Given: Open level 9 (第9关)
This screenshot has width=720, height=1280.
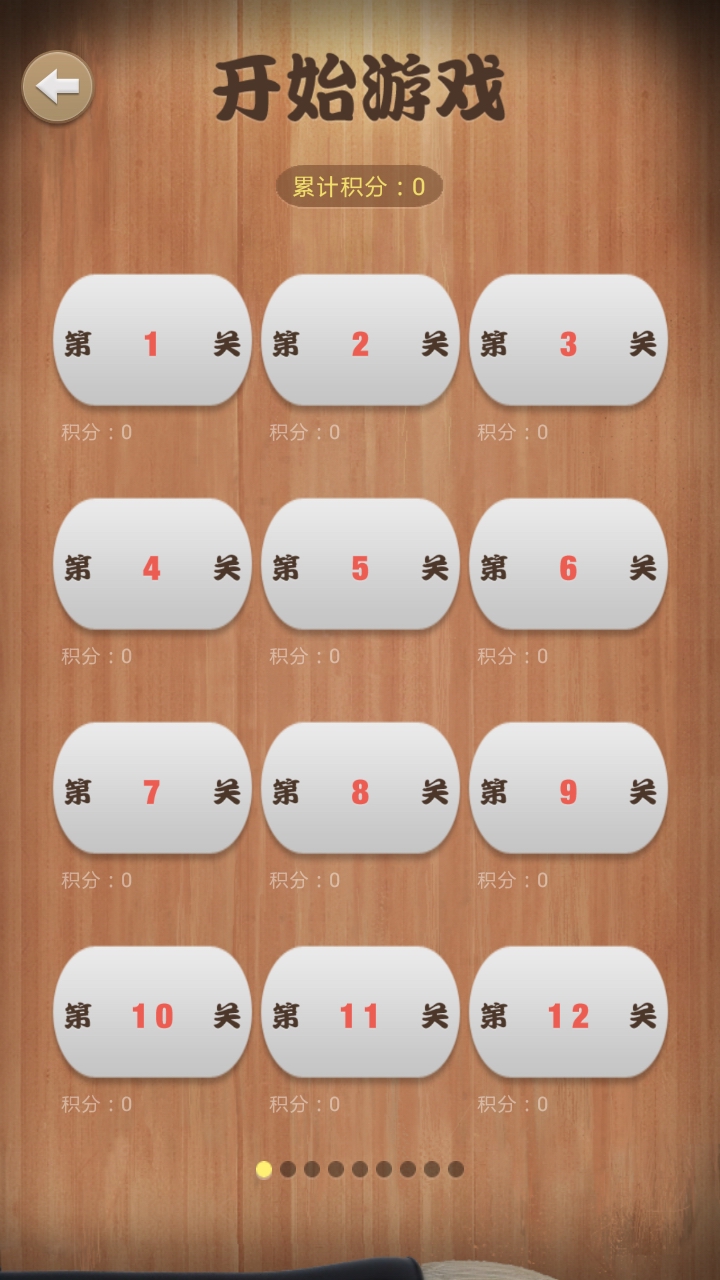Looking at the screenshot, I should (568, 789).
